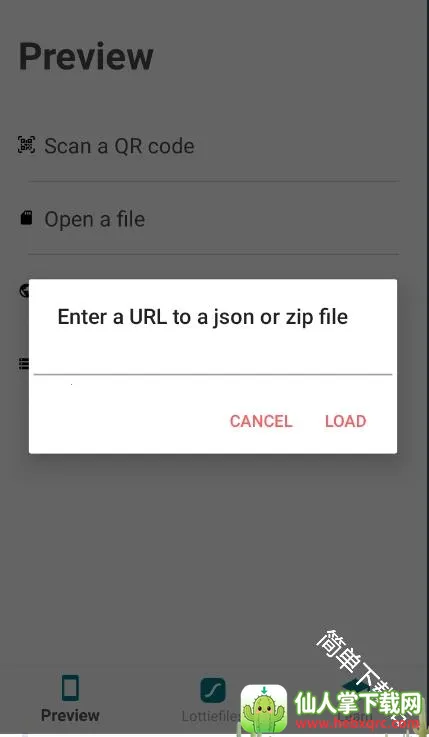429x737 pixels.
Task: Cancel the URL dialog
Action: click(261, 421)
